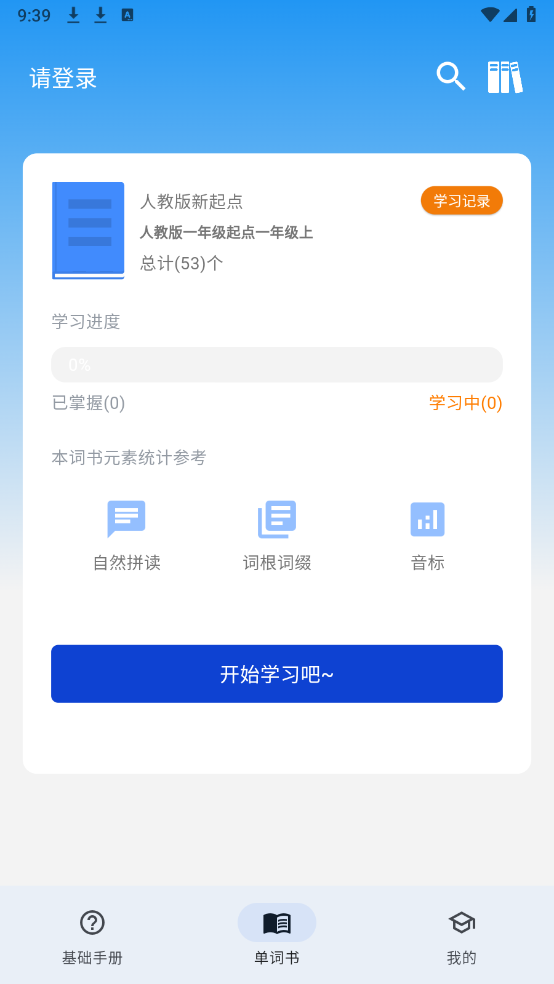Tap 请登录 to log in
This screenshot has height=984, width=554.
[63, 79]
